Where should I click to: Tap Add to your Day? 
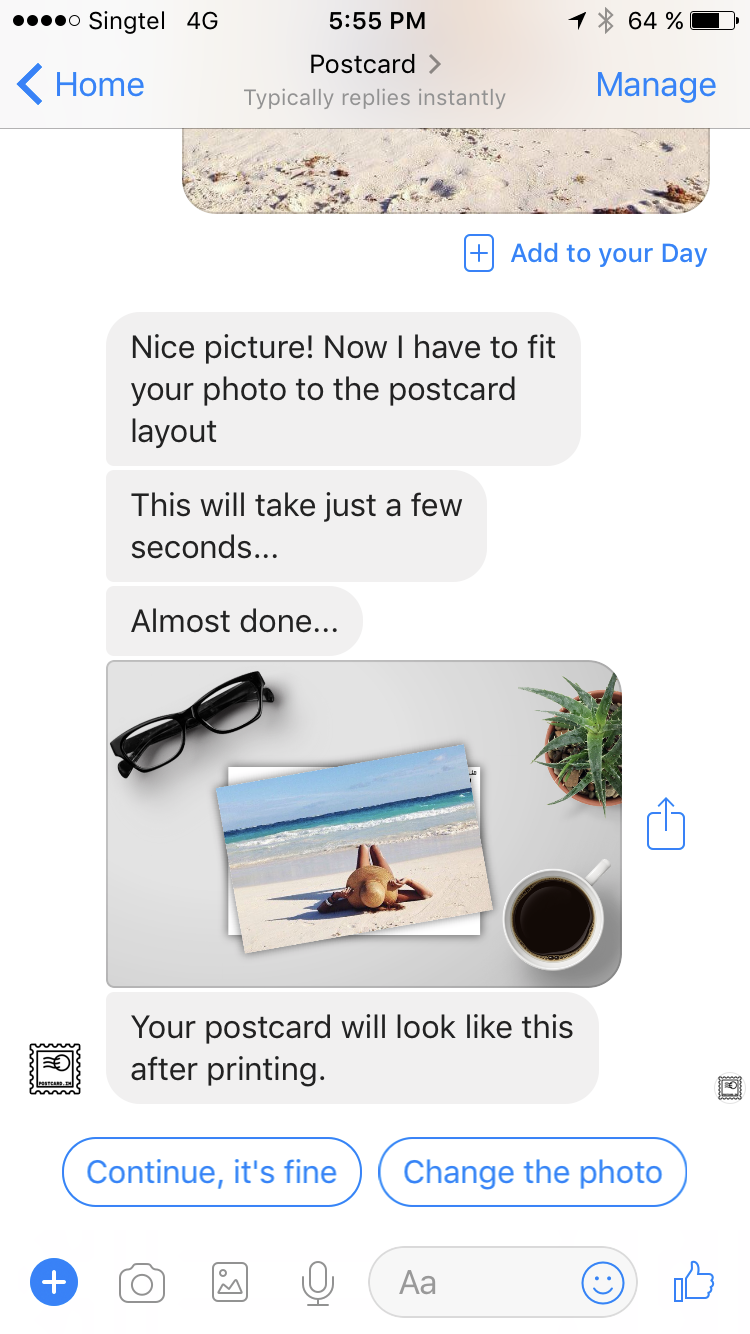tap(608, 253)
